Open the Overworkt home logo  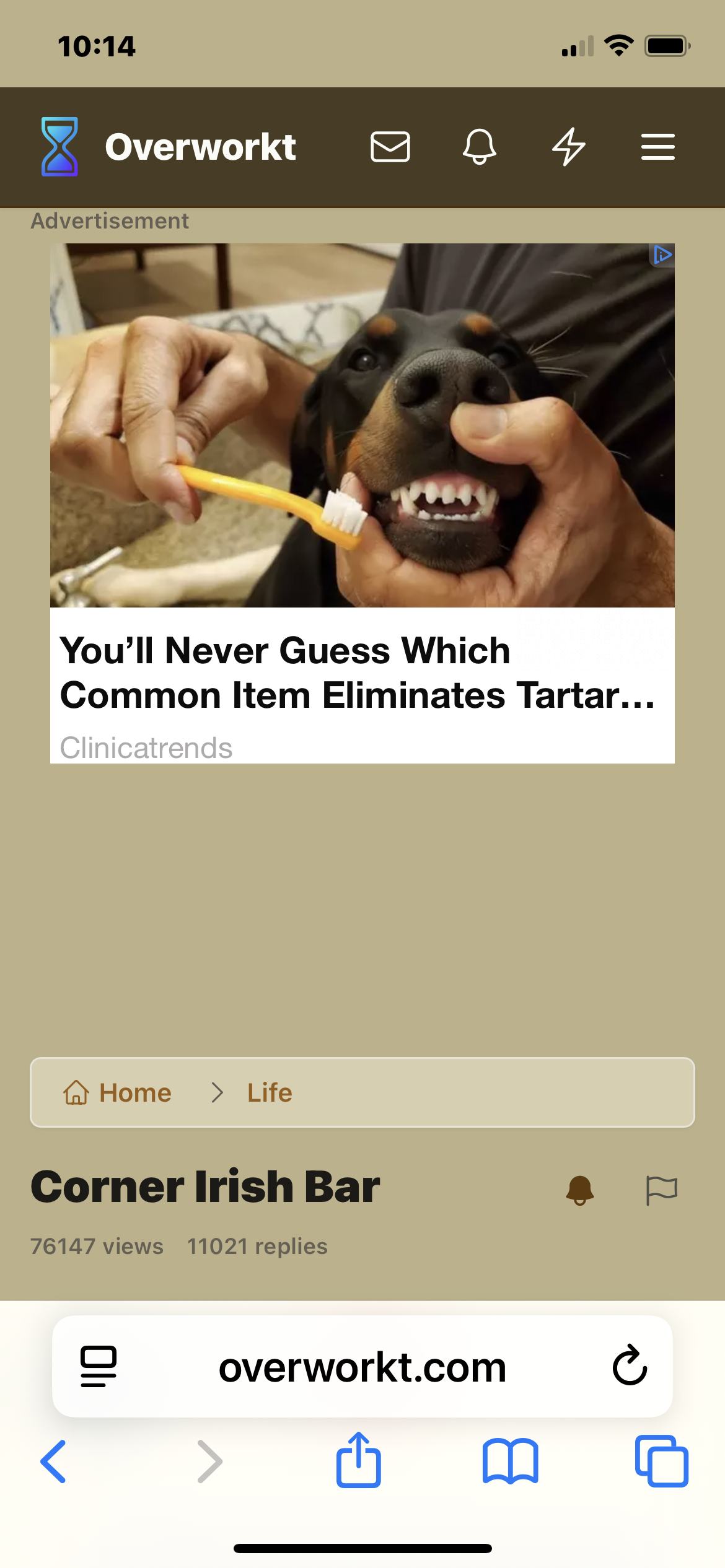click(169, 147)
